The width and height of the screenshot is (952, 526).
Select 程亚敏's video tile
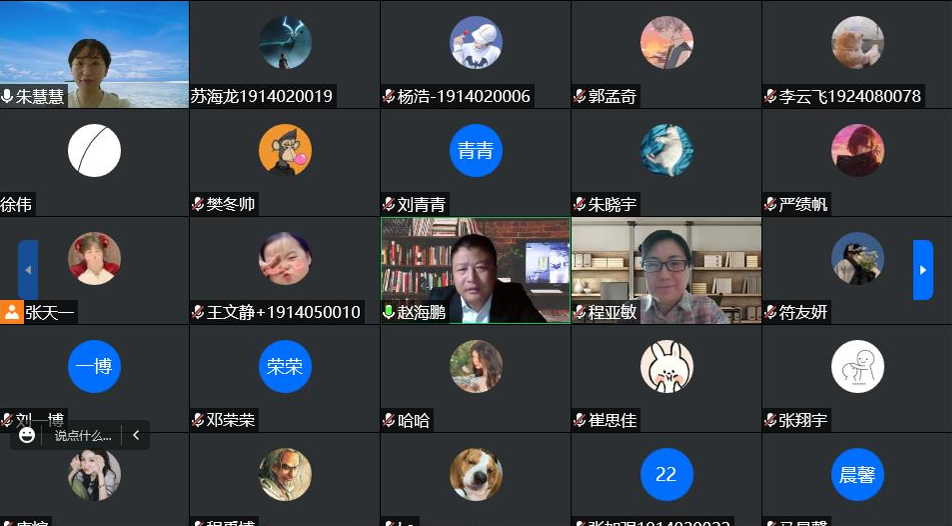pos(666,268)
